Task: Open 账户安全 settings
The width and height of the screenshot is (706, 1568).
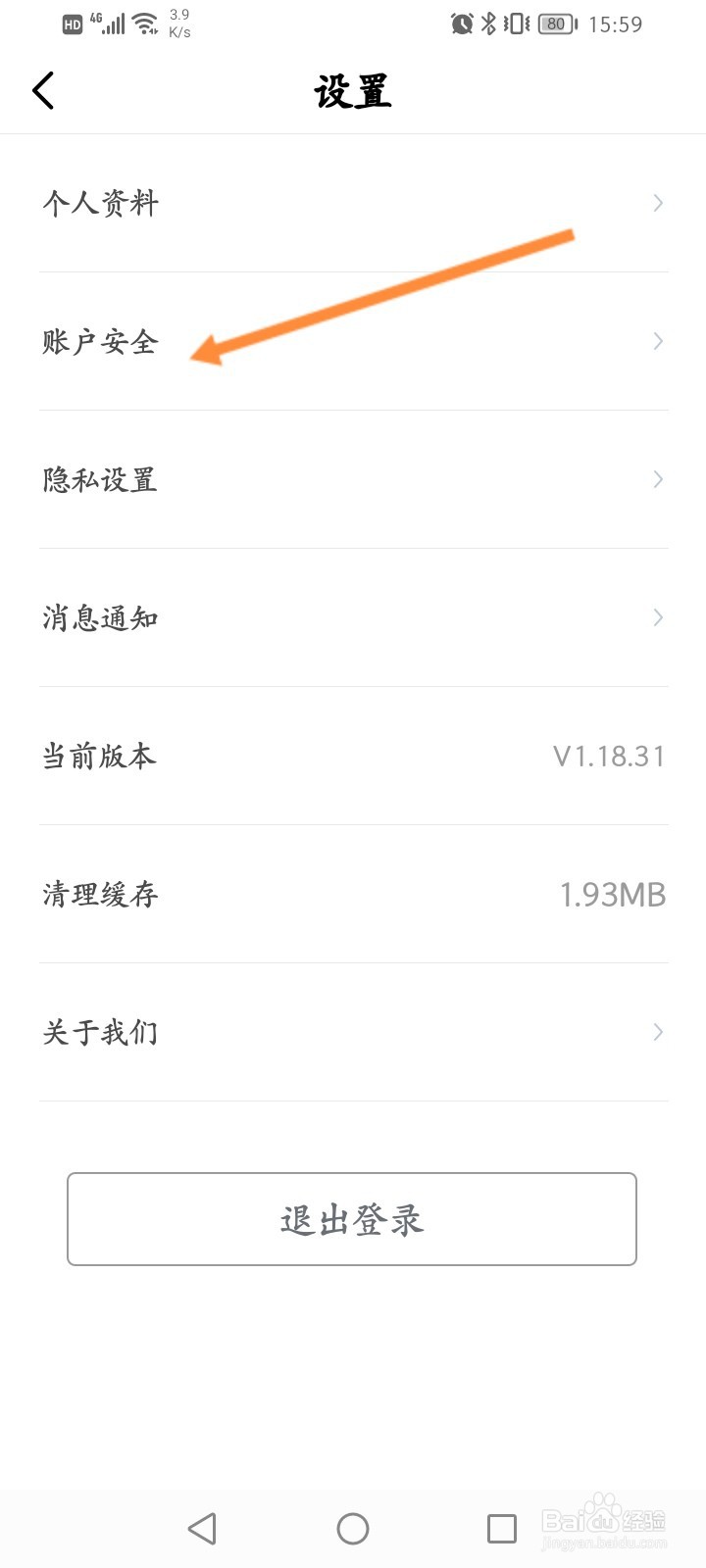Action: pyautogui.click(x=353, y=341)
